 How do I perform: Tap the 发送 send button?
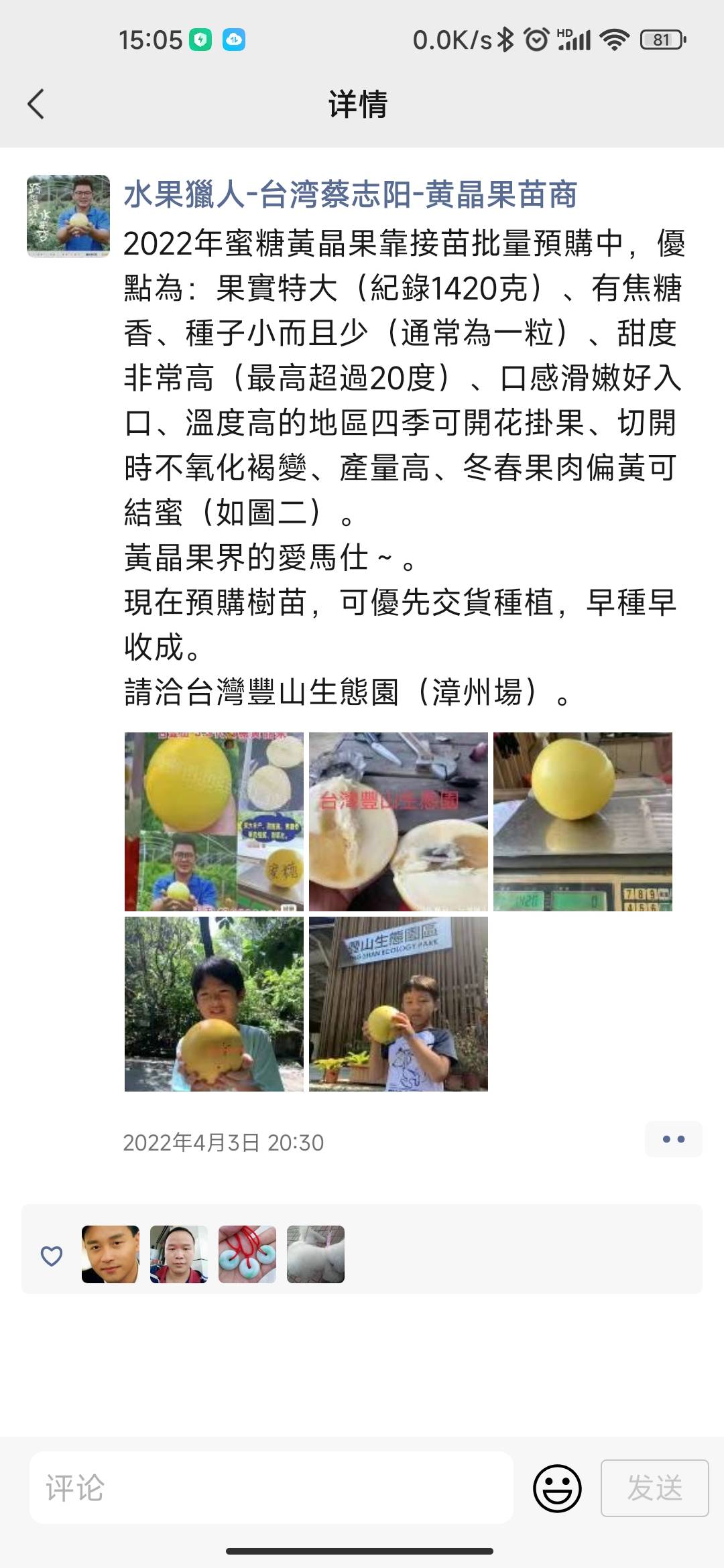click(x=655, y=1488)
